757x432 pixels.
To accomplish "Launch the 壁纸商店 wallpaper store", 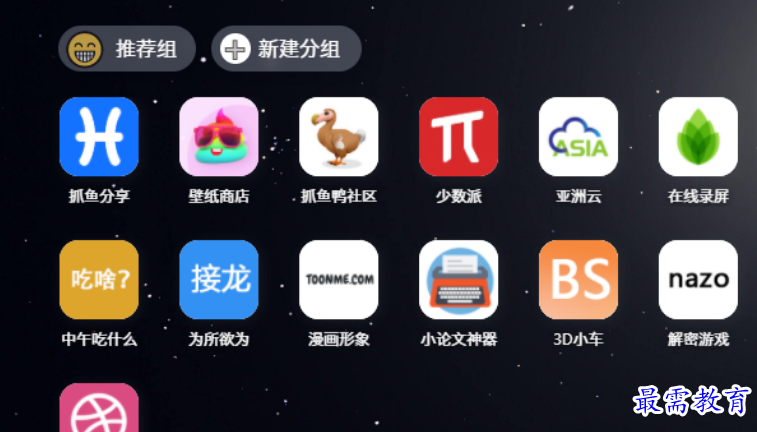I will [x=219, y=137].
